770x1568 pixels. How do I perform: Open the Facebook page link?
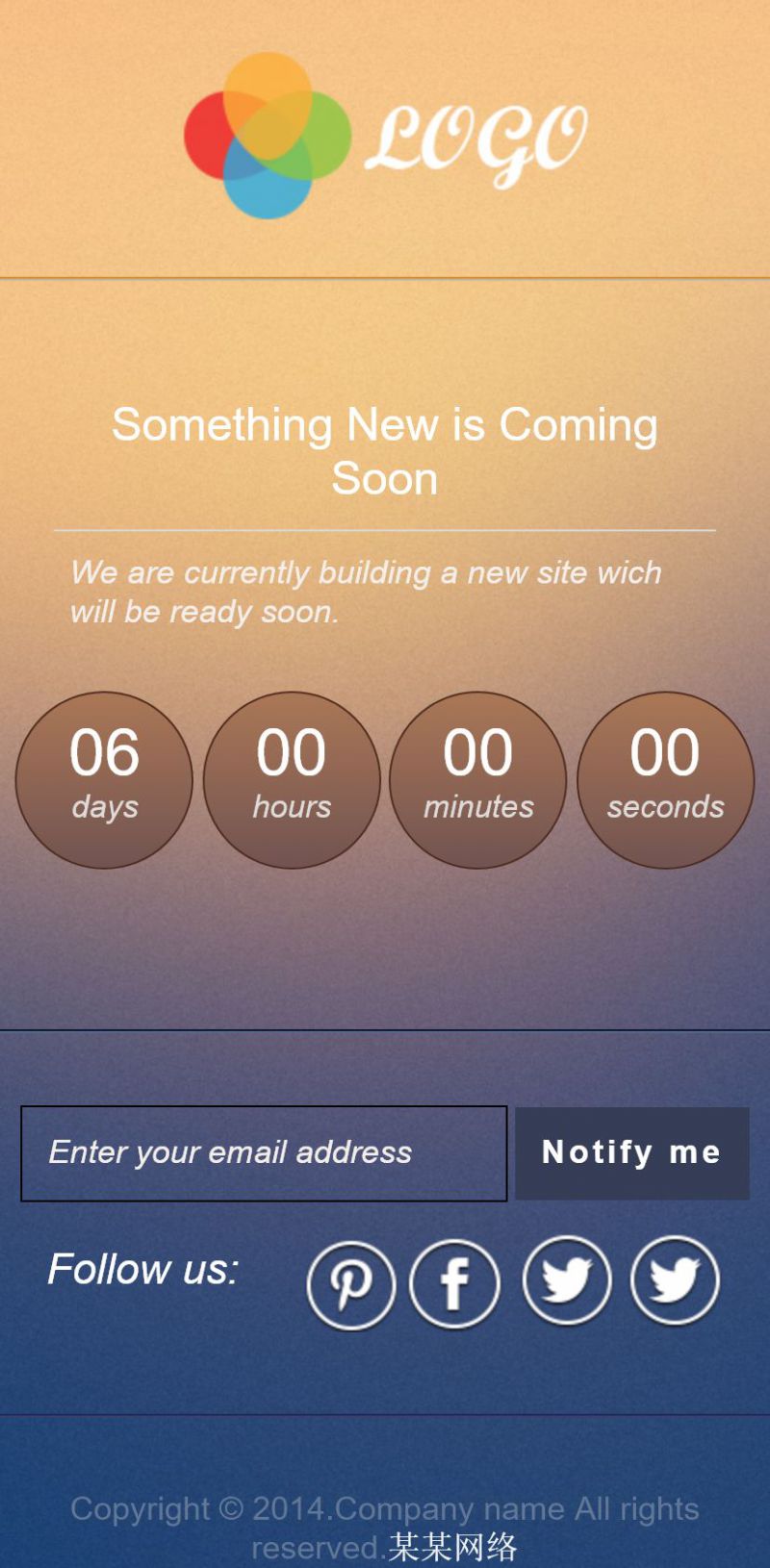(454, 1283)
